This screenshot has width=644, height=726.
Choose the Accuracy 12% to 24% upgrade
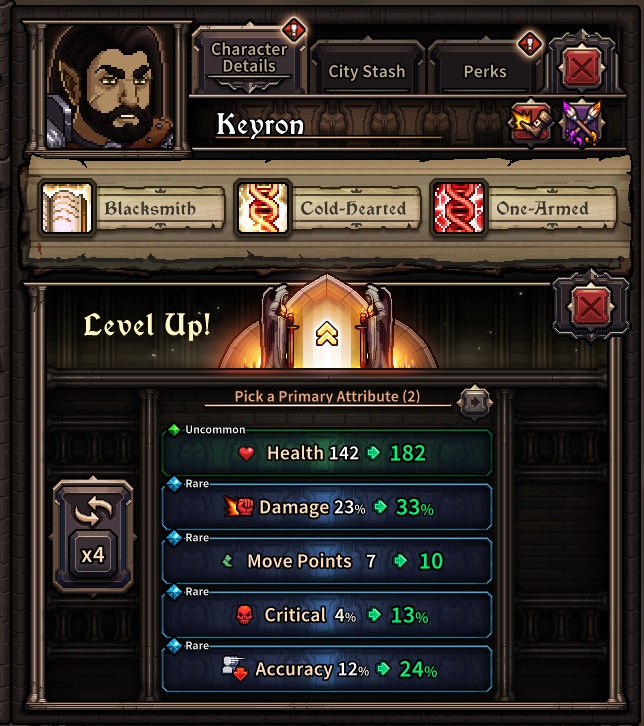pyautogui.click(x=327, y=669)
